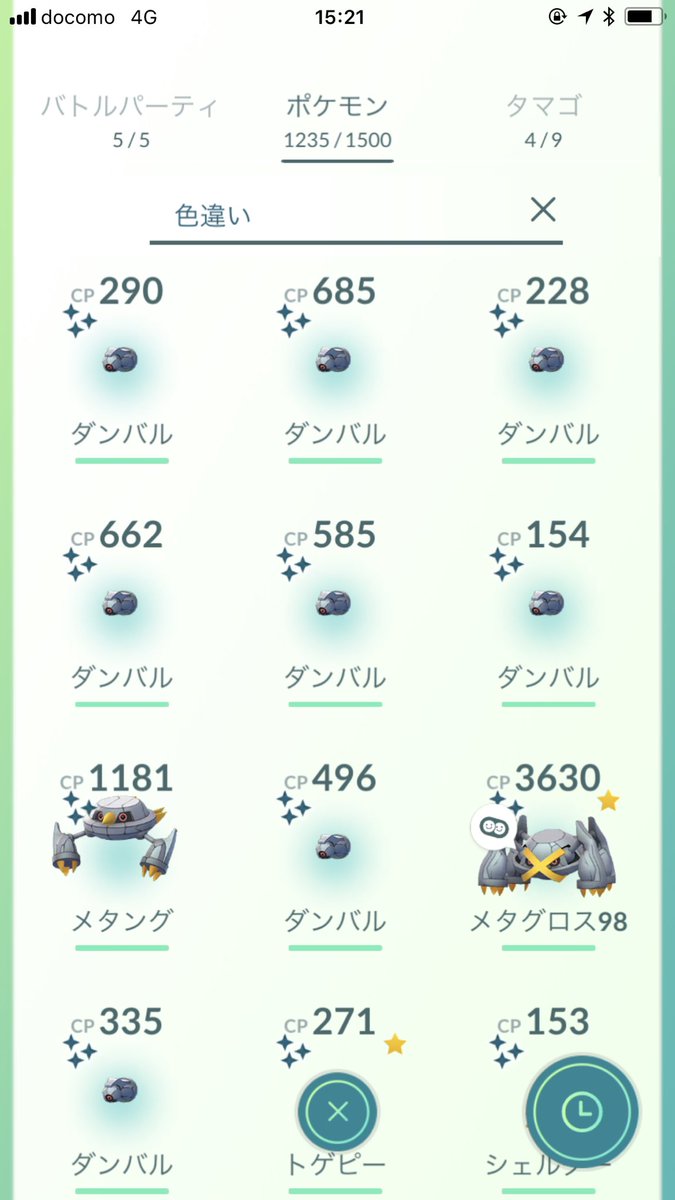675x1200 pixels.
Task: Close the Pokémon list with X button
Action: click(x=338, y=1112)
